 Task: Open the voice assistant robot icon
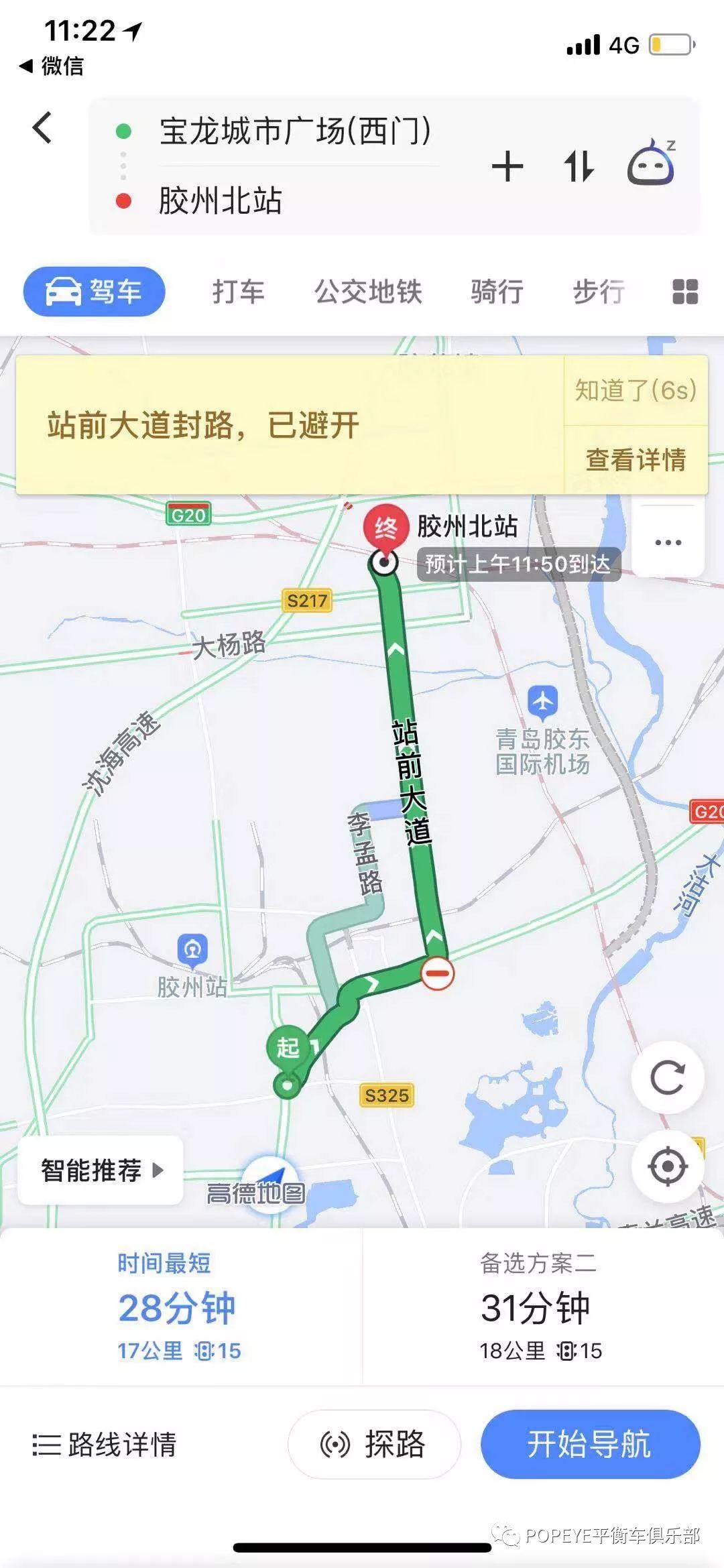pos(652,162)
